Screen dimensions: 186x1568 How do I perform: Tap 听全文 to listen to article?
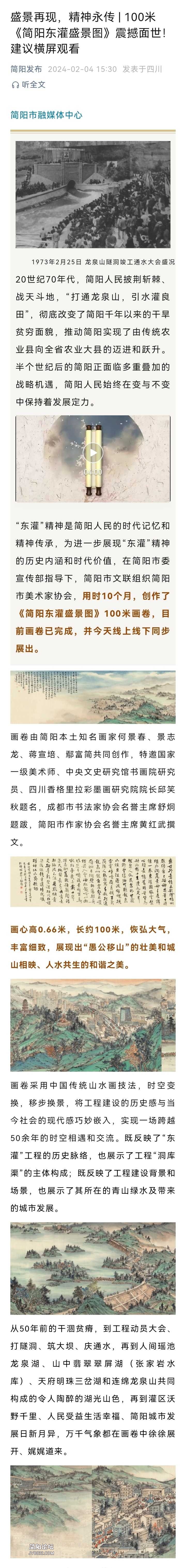click(x=29, y=85)
